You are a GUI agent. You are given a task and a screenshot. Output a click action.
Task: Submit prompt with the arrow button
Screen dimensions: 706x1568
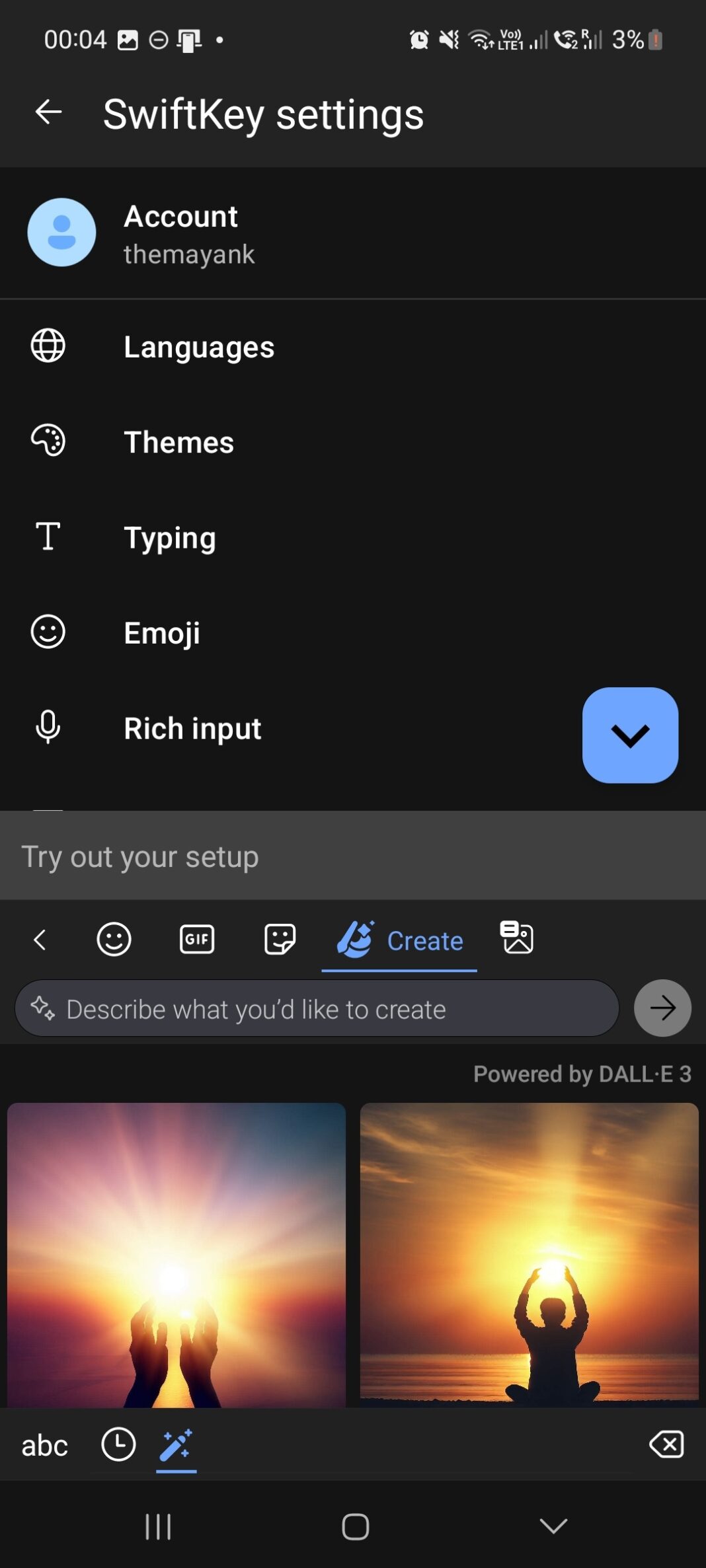pos(662,1008)
